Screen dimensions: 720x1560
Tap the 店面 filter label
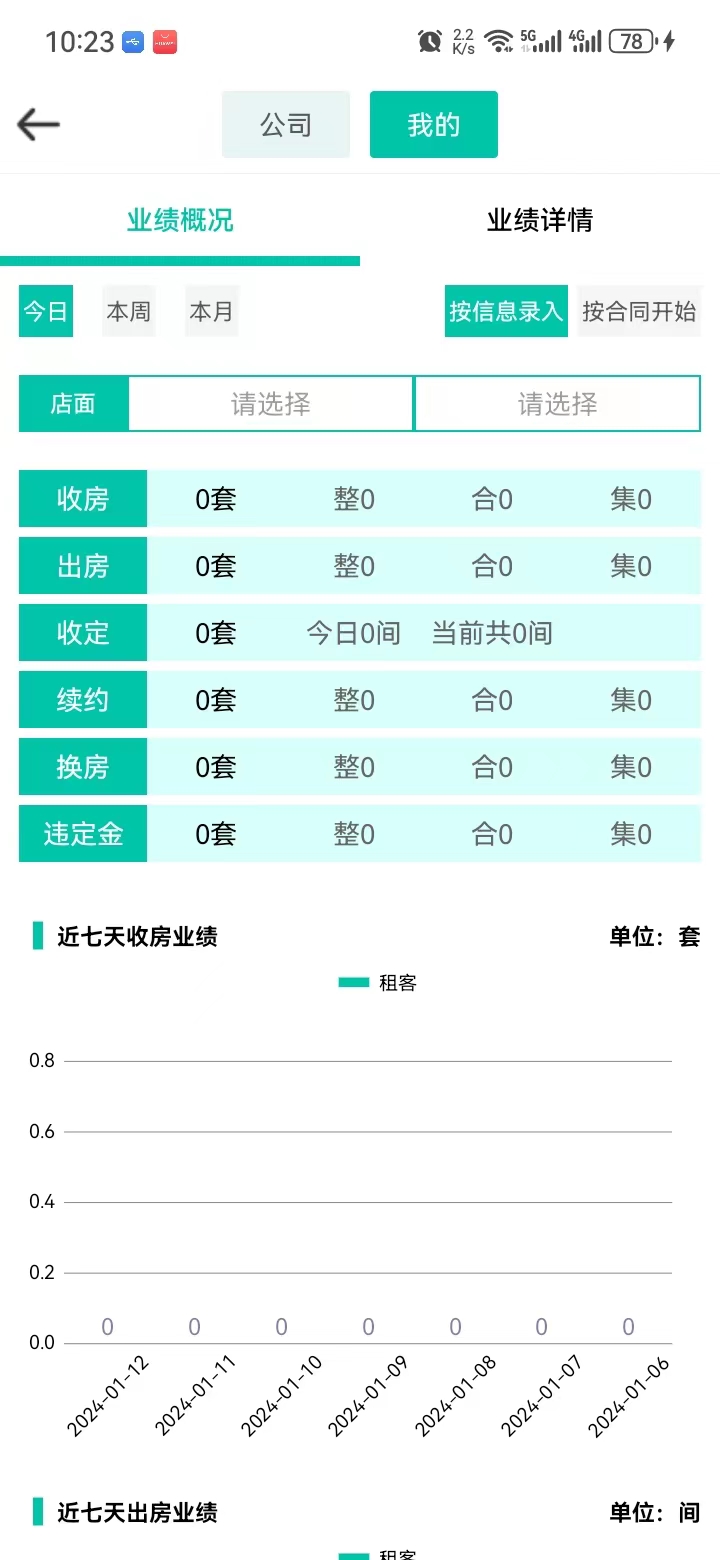pos(74,403)
